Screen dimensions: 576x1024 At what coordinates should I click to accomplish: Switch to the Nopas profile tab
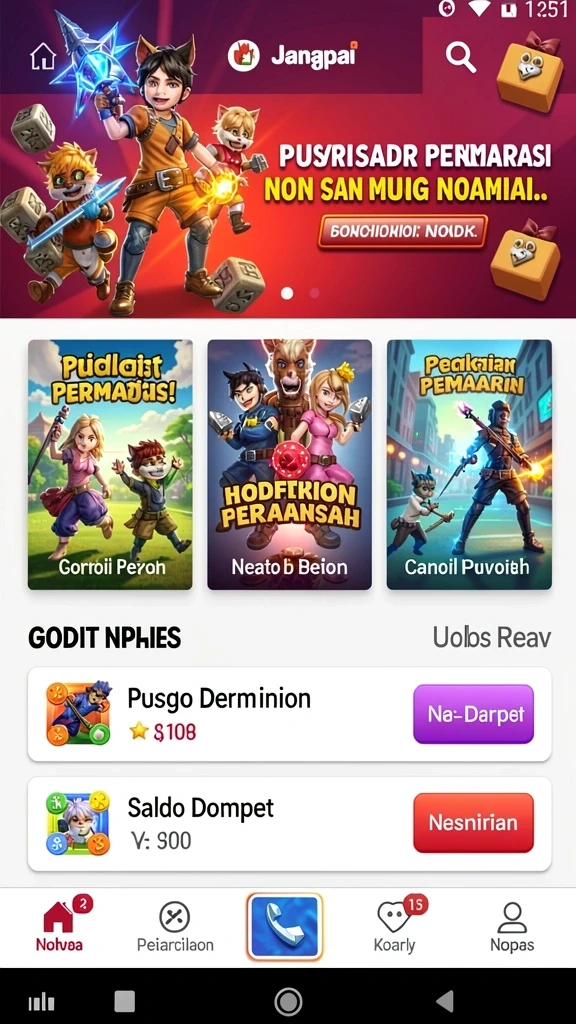pos(512,927)
